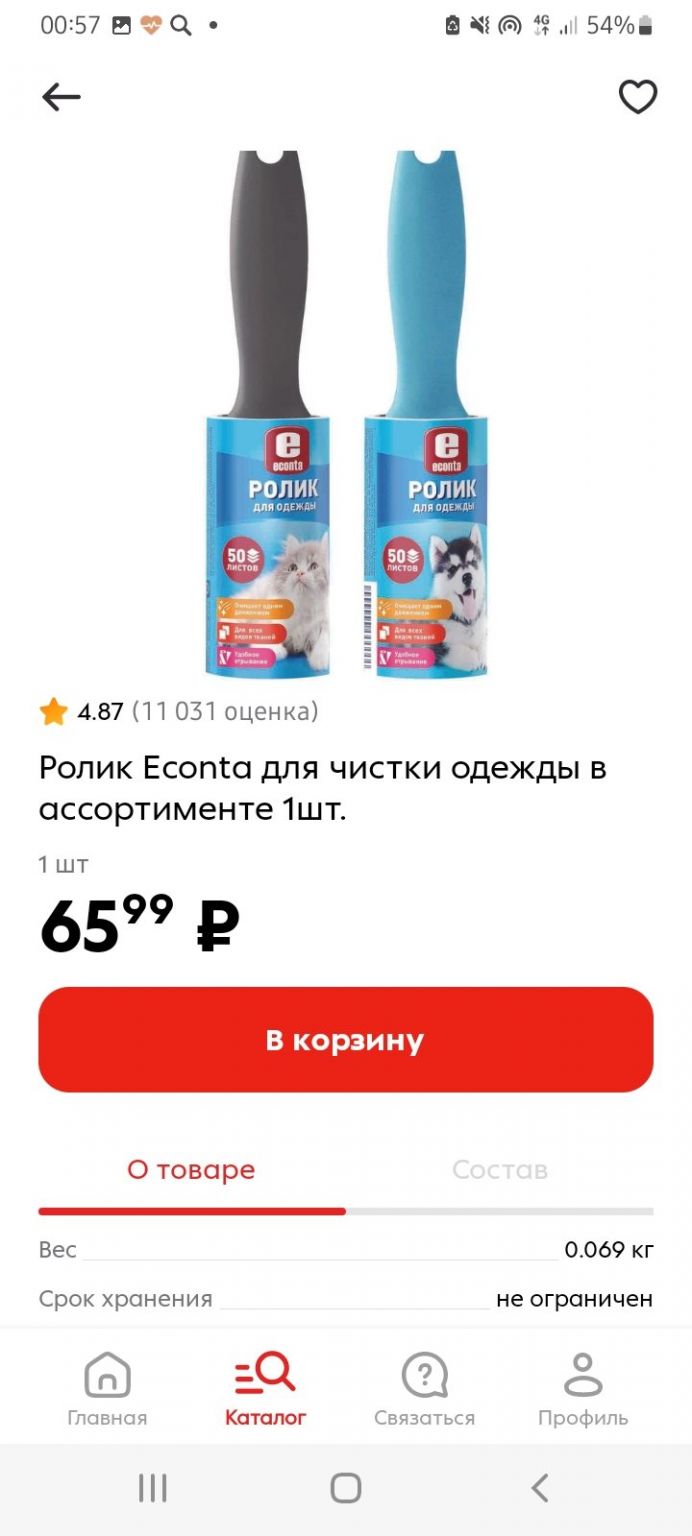Screen dimensions: 692x1536
Task: Switch to the Состав tab
Action: [500, 1170]
